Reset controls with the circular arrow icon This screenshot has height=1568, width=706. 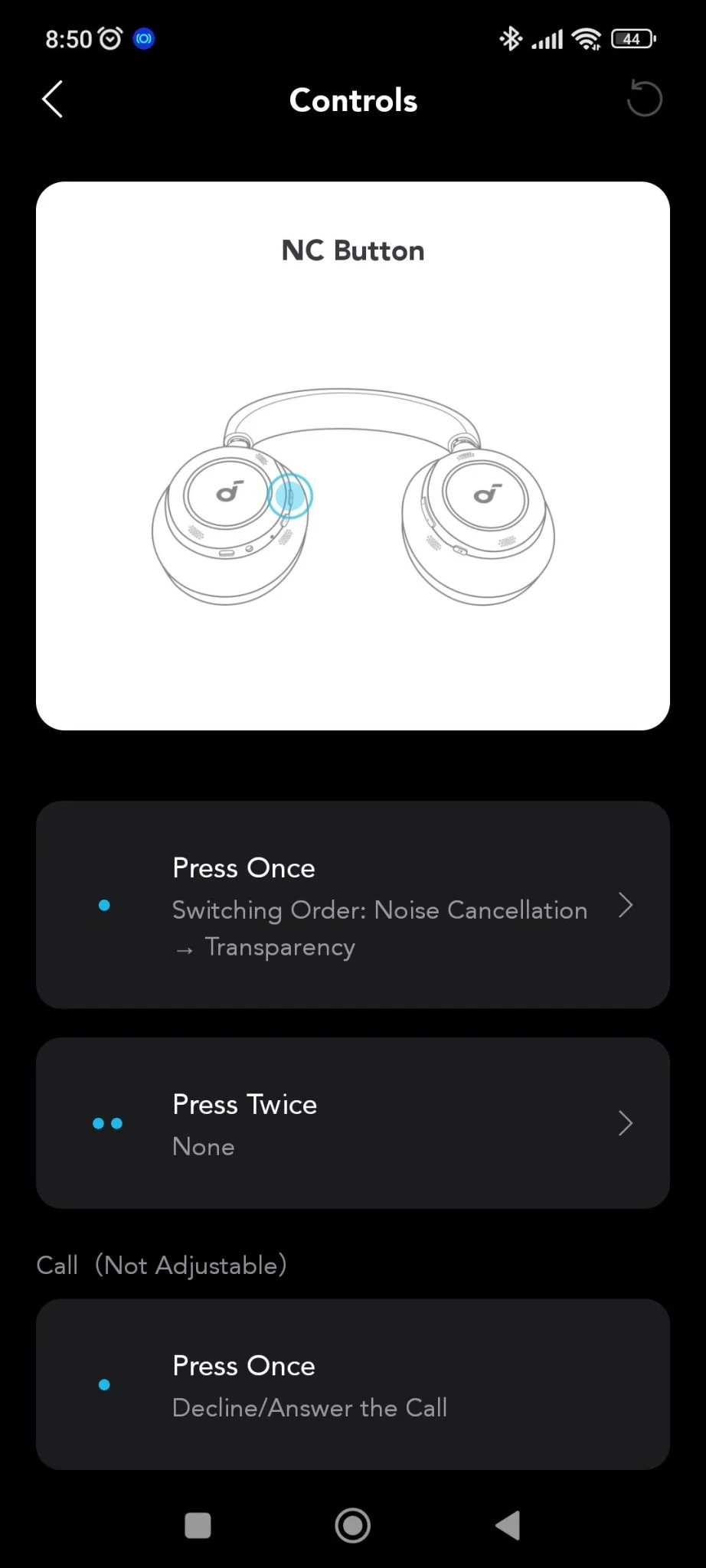click(644, 99)
